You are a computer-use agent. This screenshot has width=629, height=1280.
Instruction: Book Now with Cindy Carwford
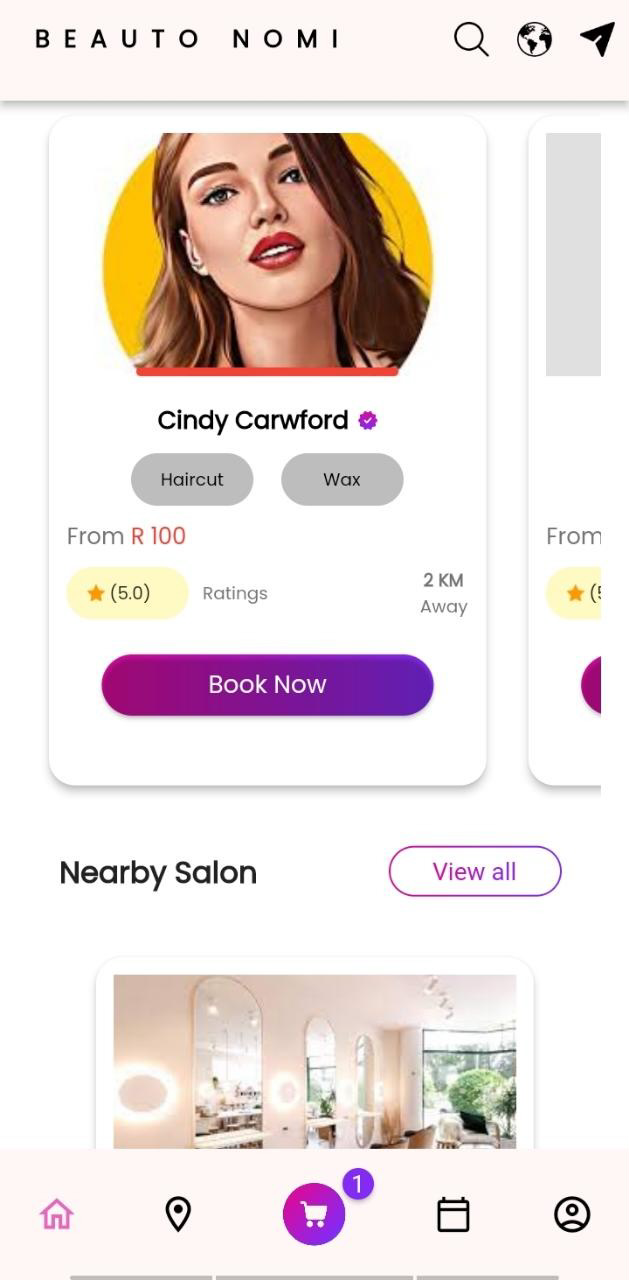(x=267, y=685)
